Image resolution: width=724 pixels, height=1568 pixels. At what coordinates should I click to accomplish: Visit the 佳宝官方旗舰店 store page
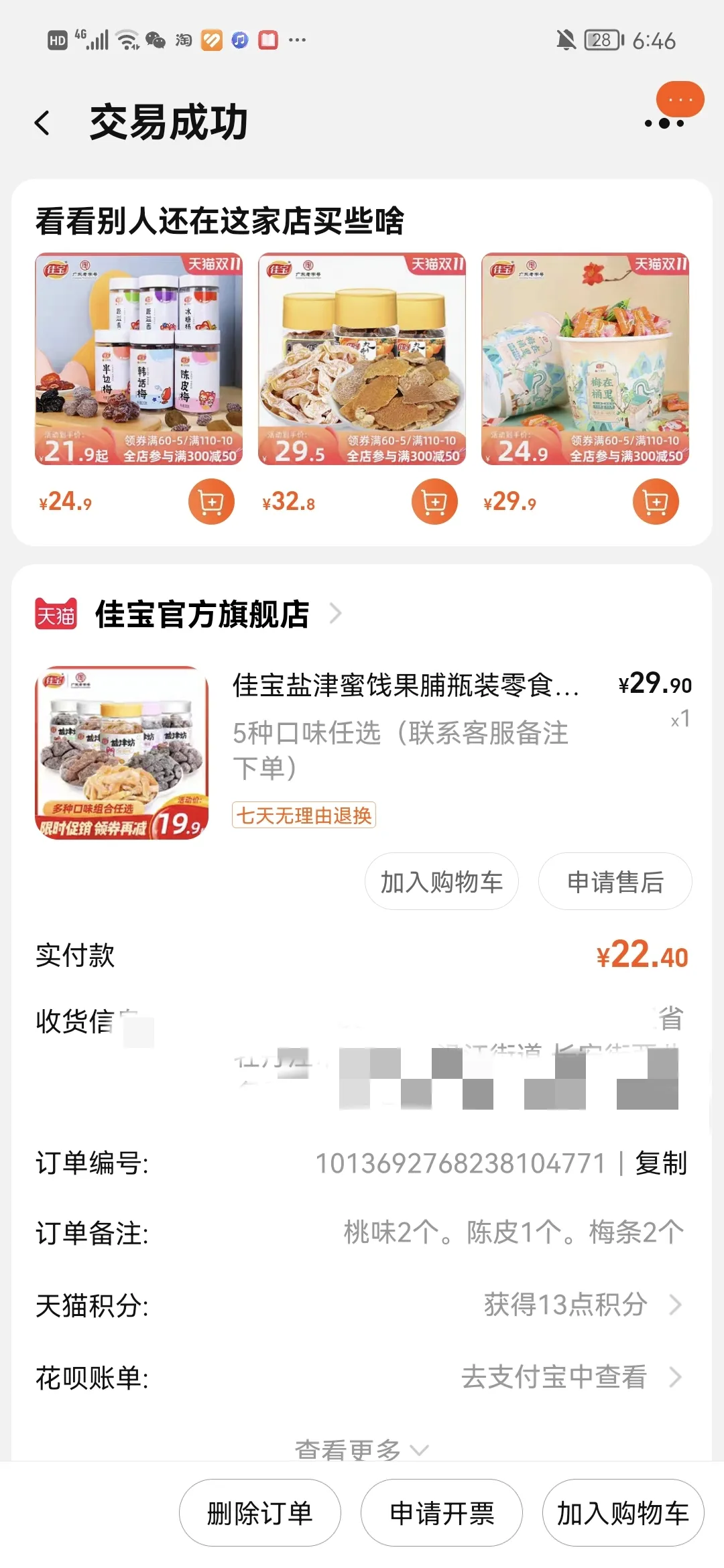pos(202,614)
